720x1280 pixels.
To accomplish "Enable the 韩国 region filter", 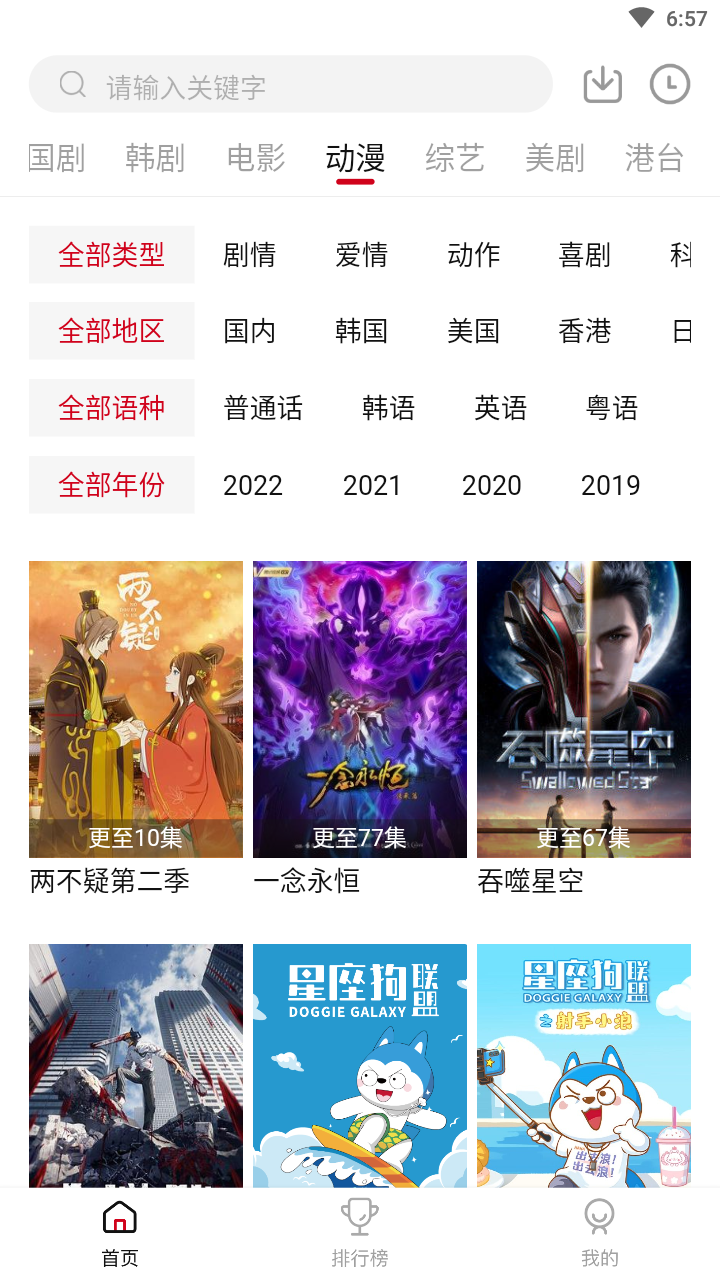I will point(360,332).
